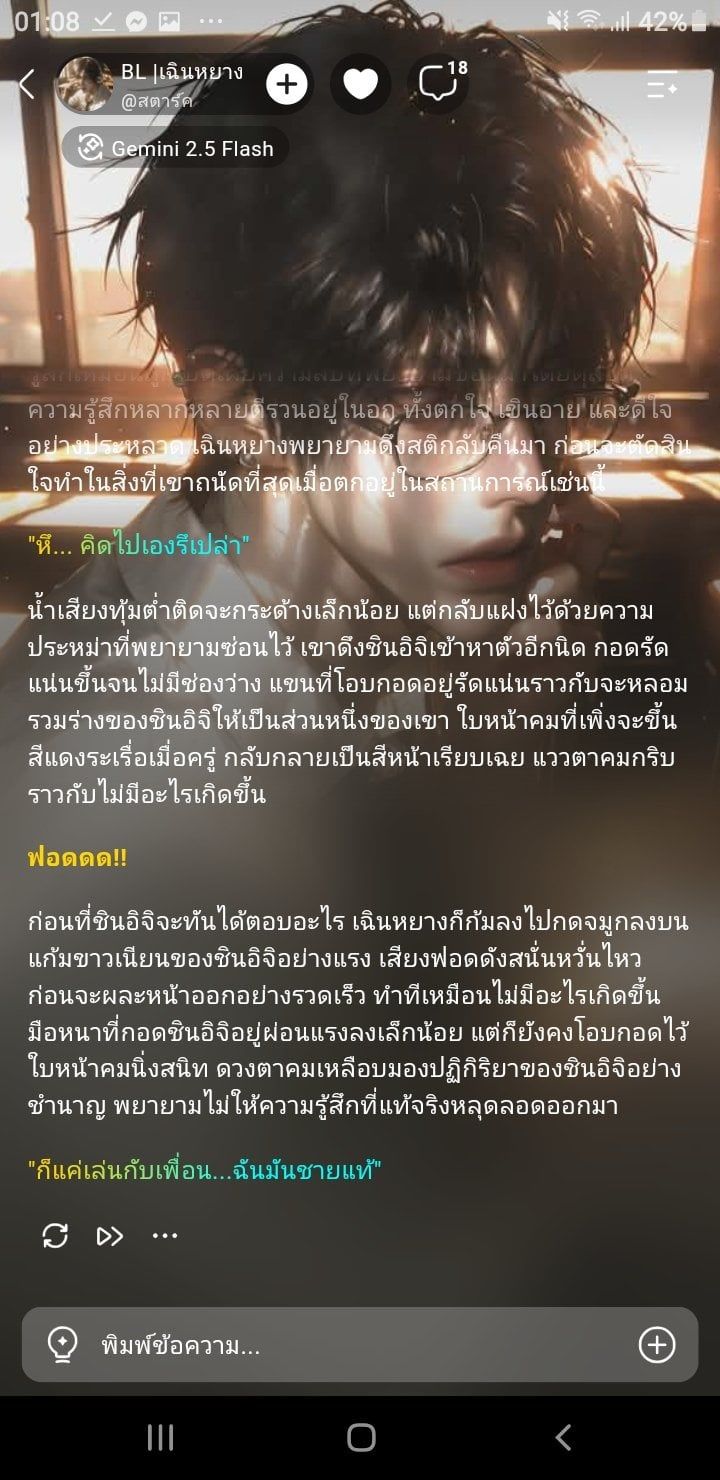Open more options under the message
720x1480 pixels.
[164, 1236]
